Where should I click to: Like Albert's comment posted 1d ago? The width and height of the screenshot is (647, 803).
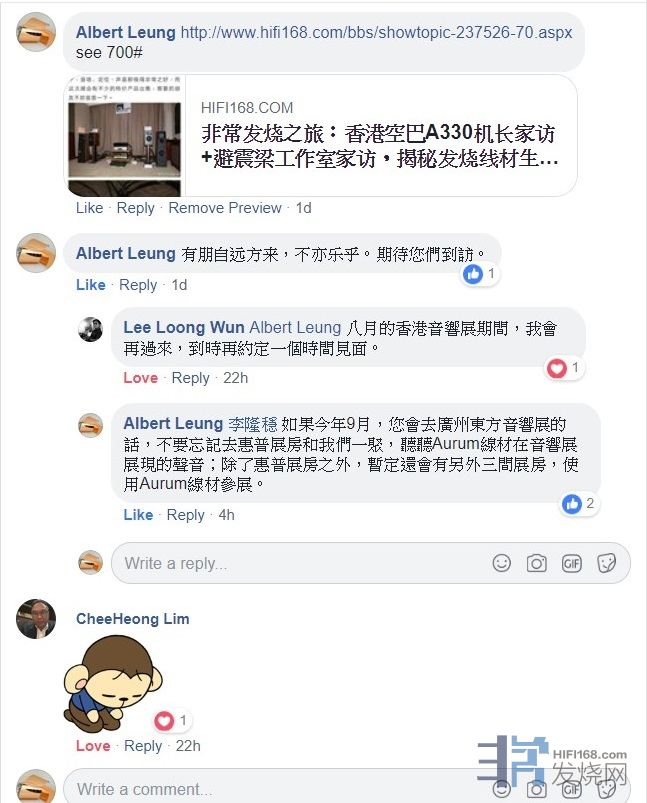pos(90,285)
